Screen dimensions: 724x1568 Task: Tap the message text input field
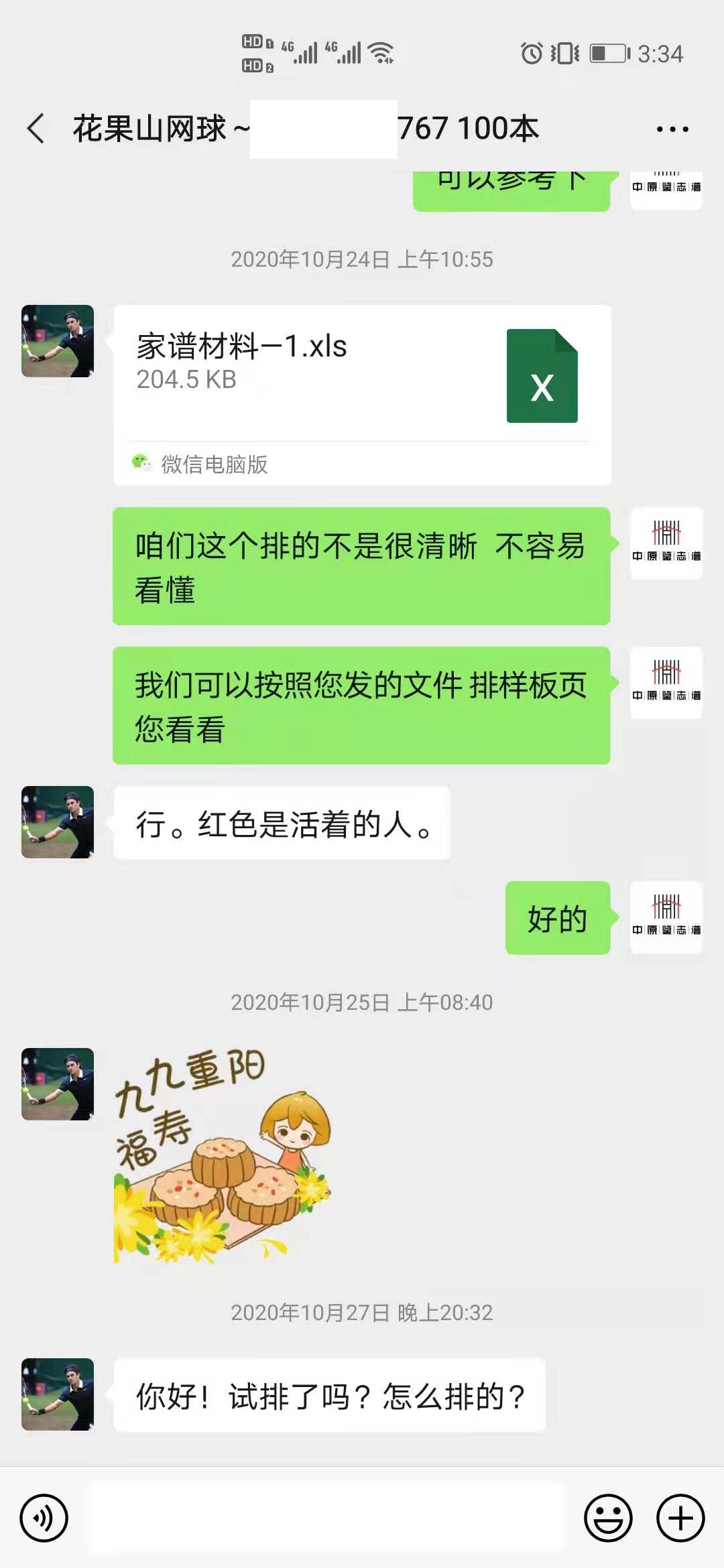tap(326, 1518)
